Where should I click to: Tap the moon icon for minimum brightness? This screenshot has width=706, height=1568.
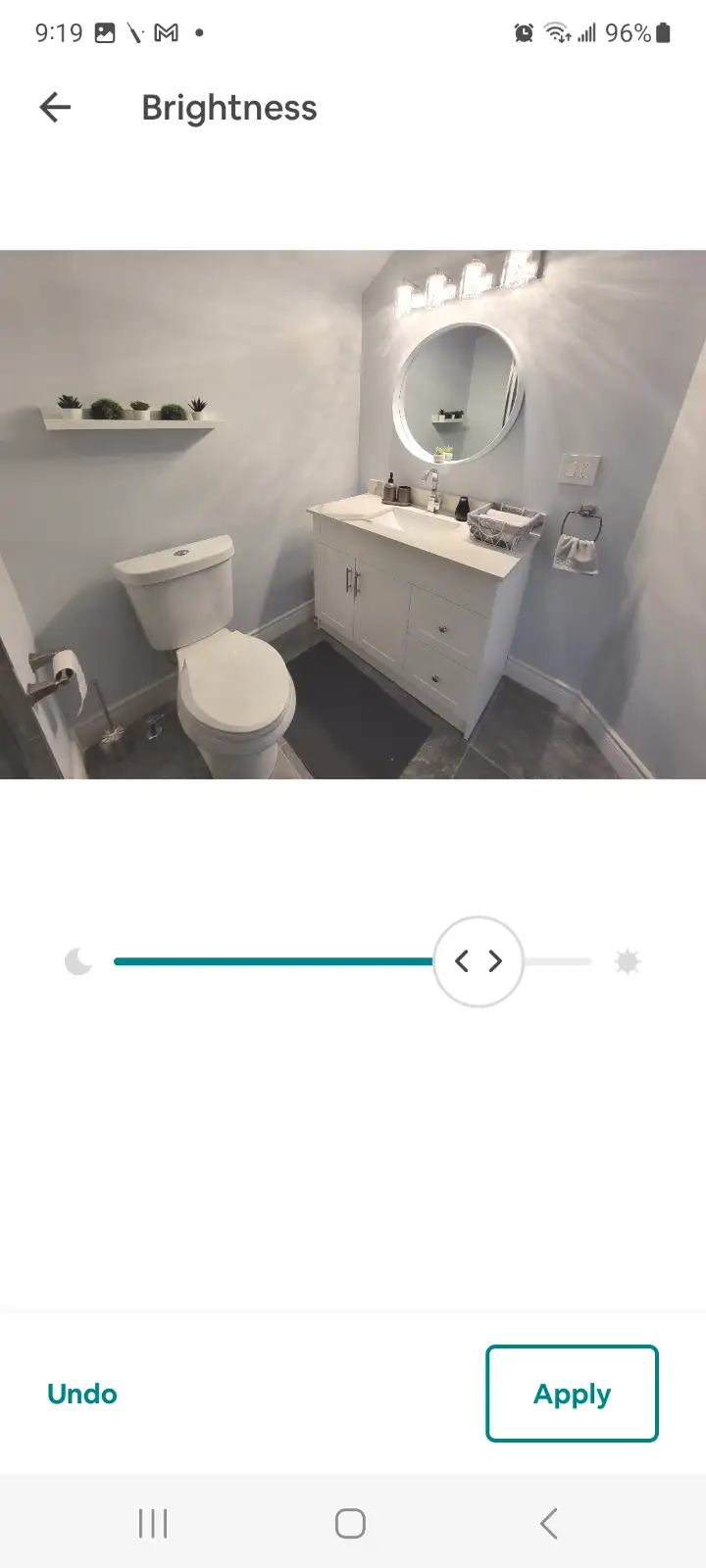(78, 961)
